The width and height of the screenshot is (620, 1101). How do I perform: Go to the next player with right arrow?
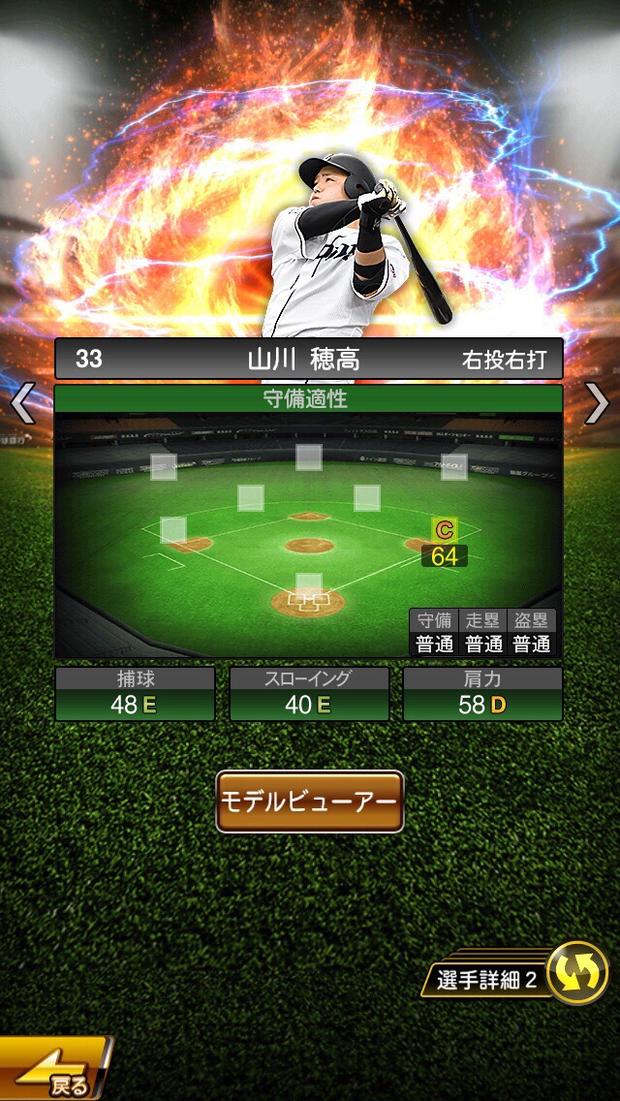coord(597,404)
